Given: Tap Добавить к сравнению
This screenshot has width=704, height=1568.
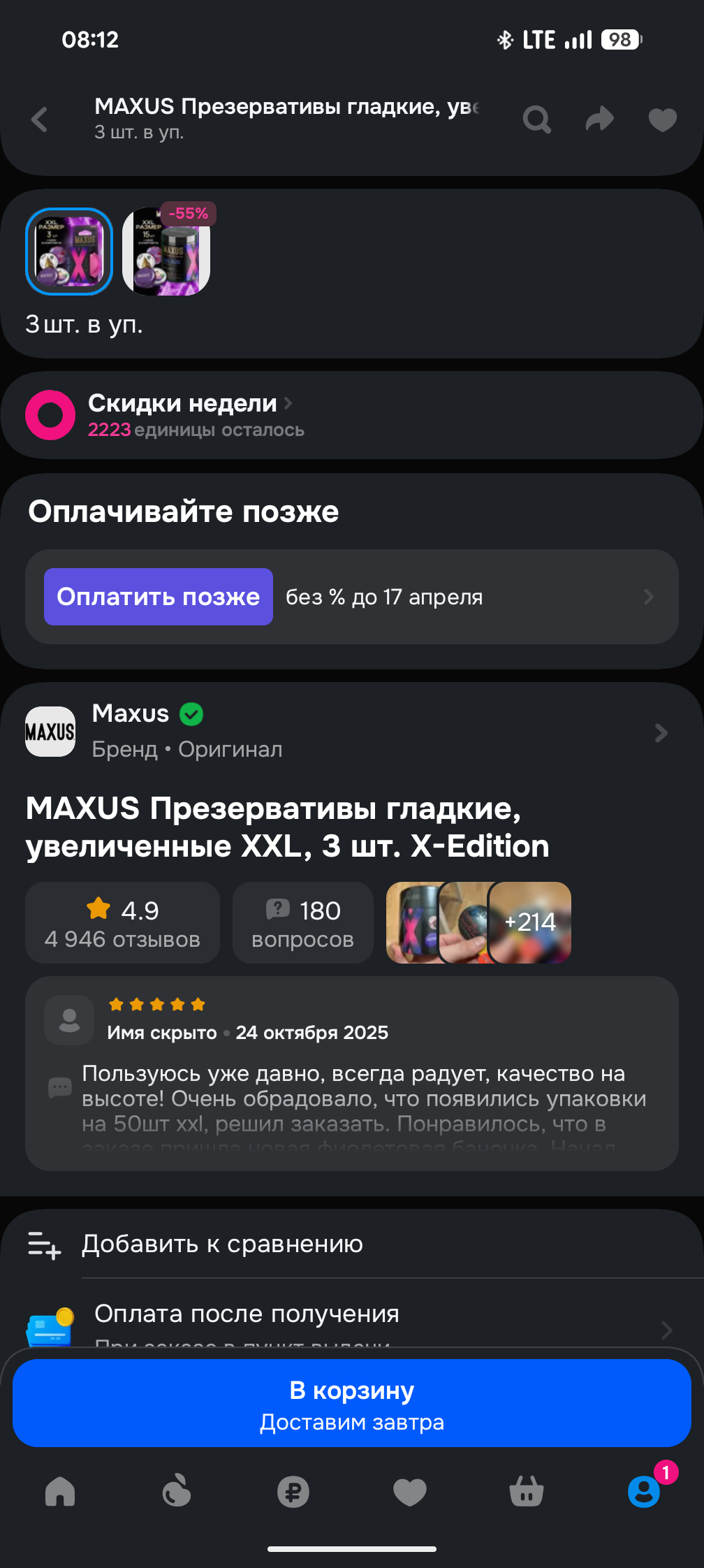Looking at the screenshot, I should tap(222, 1244).
